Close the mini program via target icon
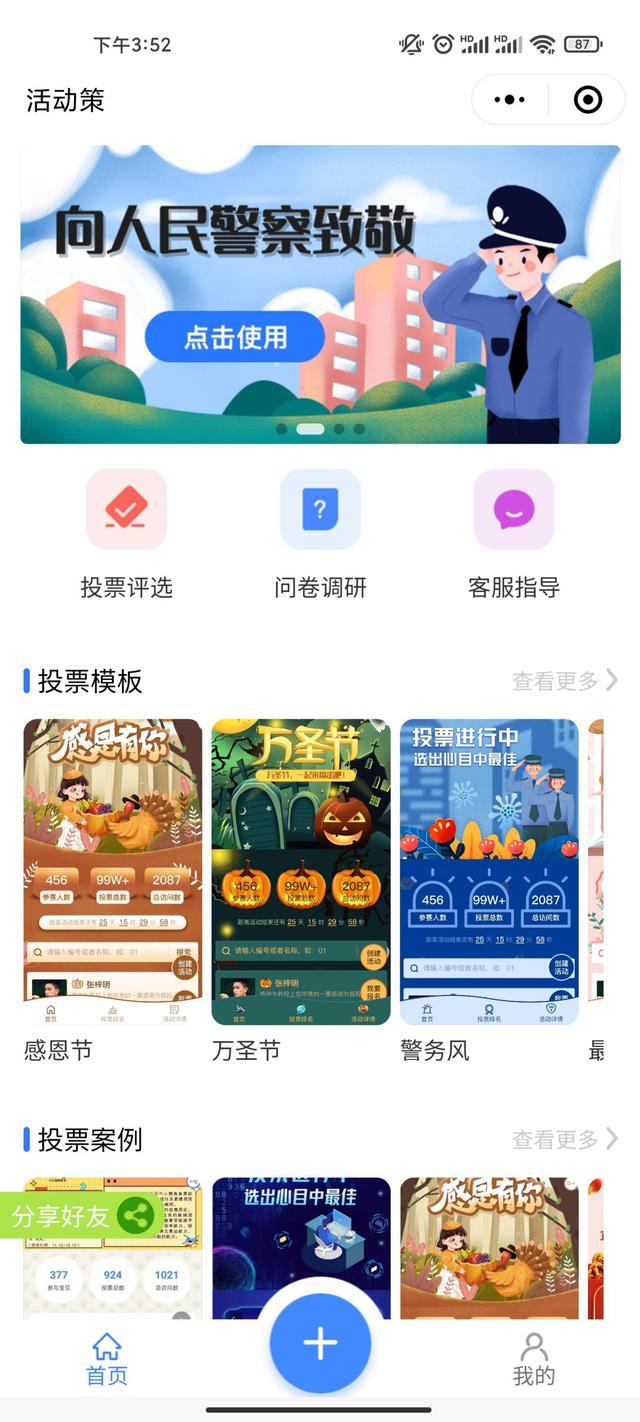 click(x=587, y=100)
